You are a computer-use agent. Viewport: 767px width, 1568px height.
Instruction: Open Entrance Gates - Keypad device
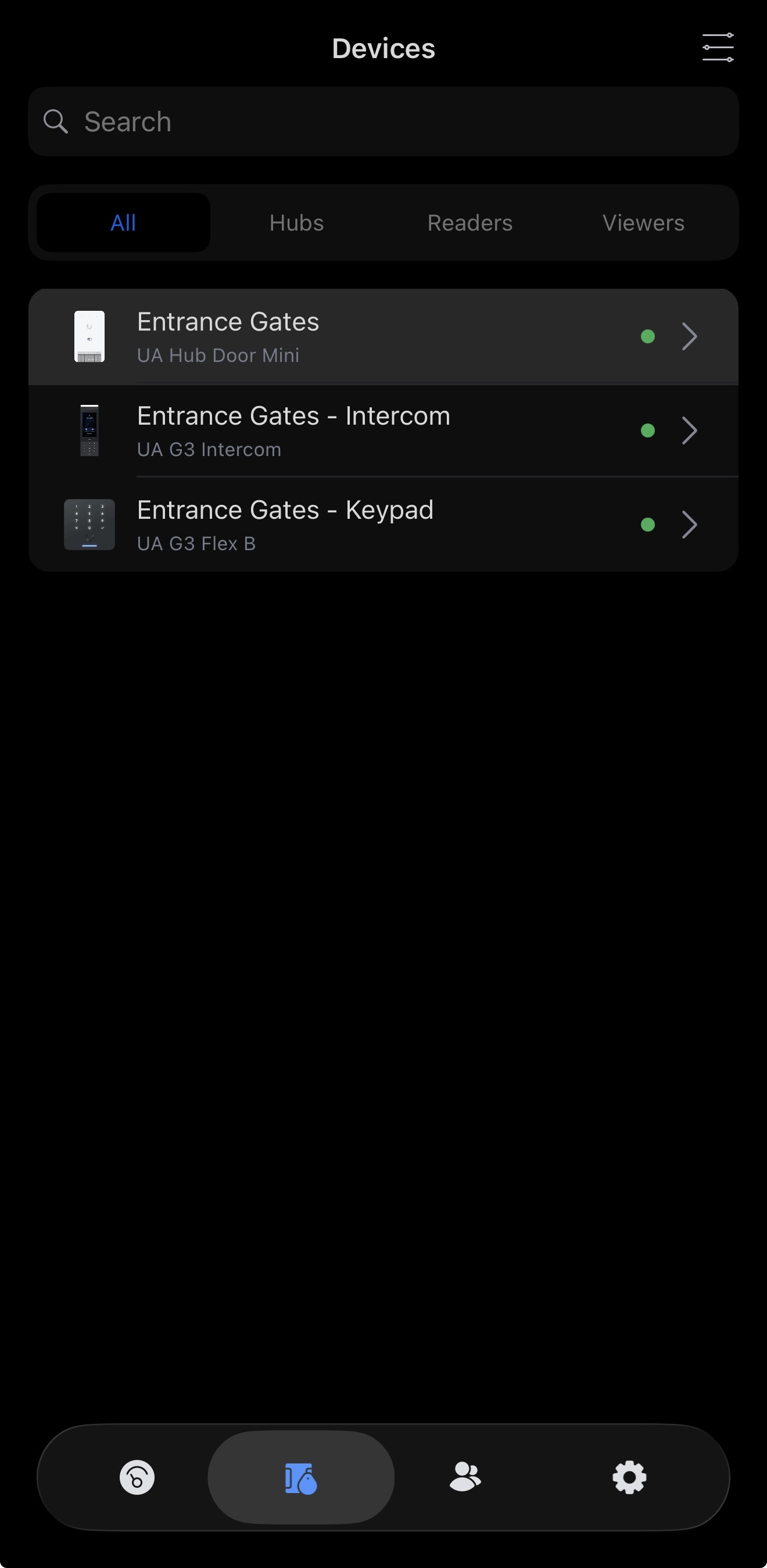coord(383,525)
